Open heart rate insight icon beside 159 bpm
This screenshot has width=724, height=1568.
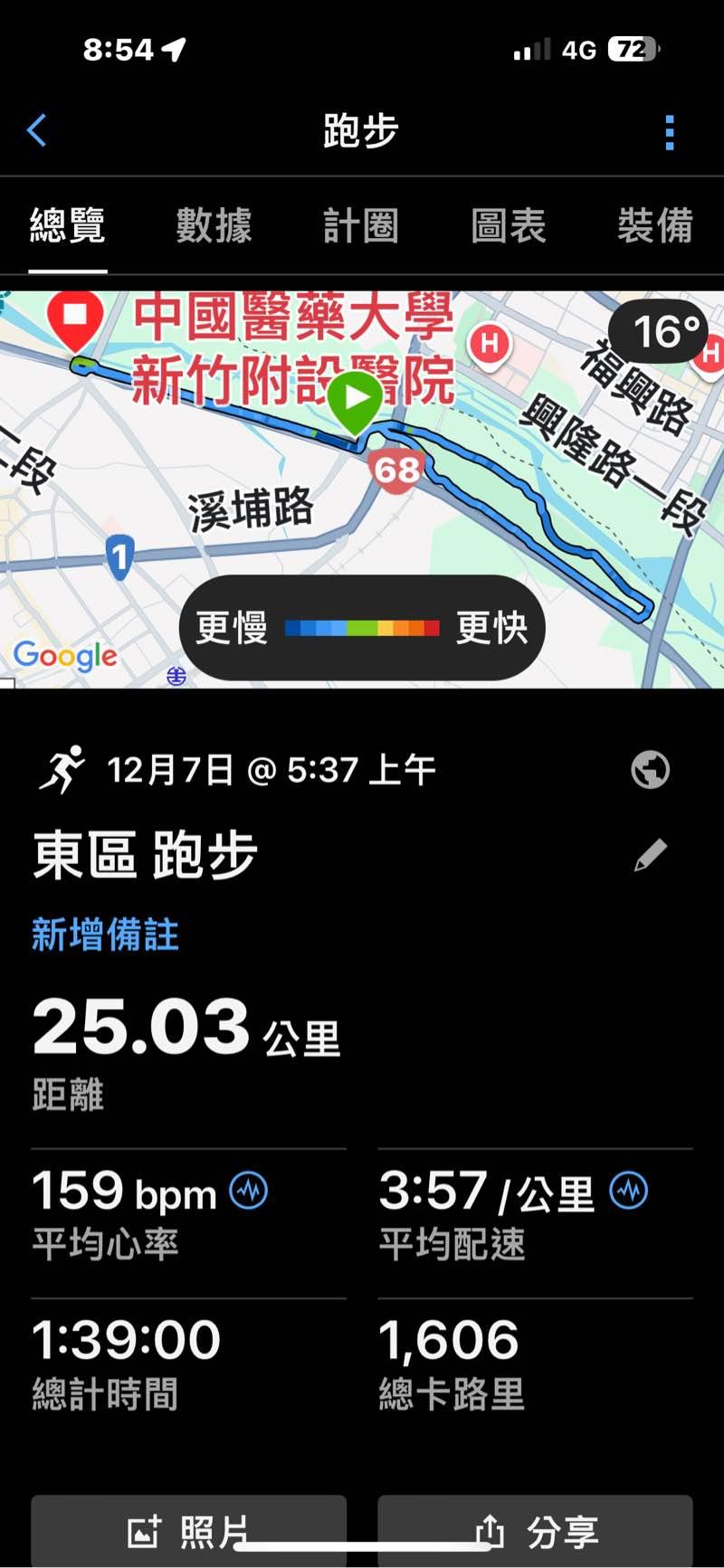point(248,1191)
